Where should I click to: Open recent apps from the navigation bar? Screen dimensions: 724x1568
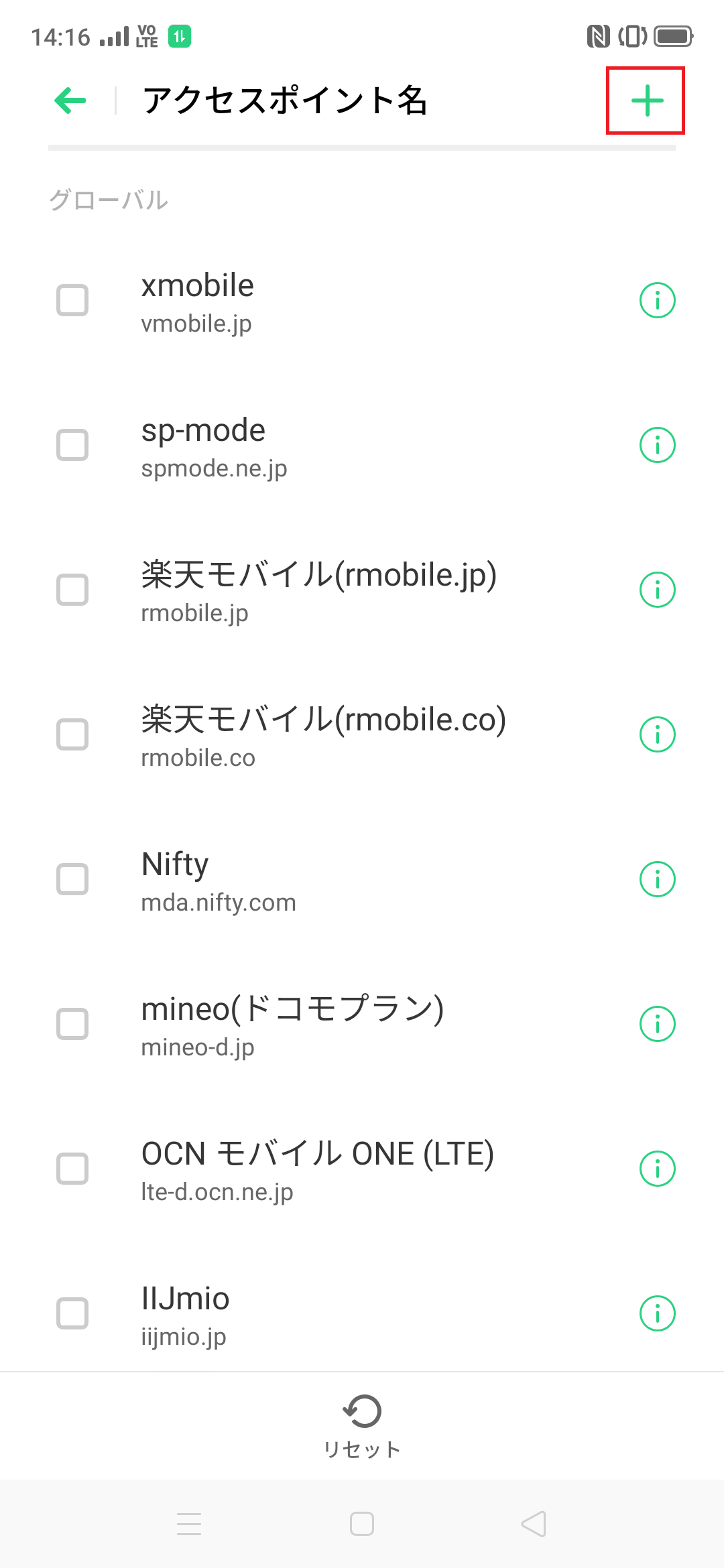pos(190,1524)
